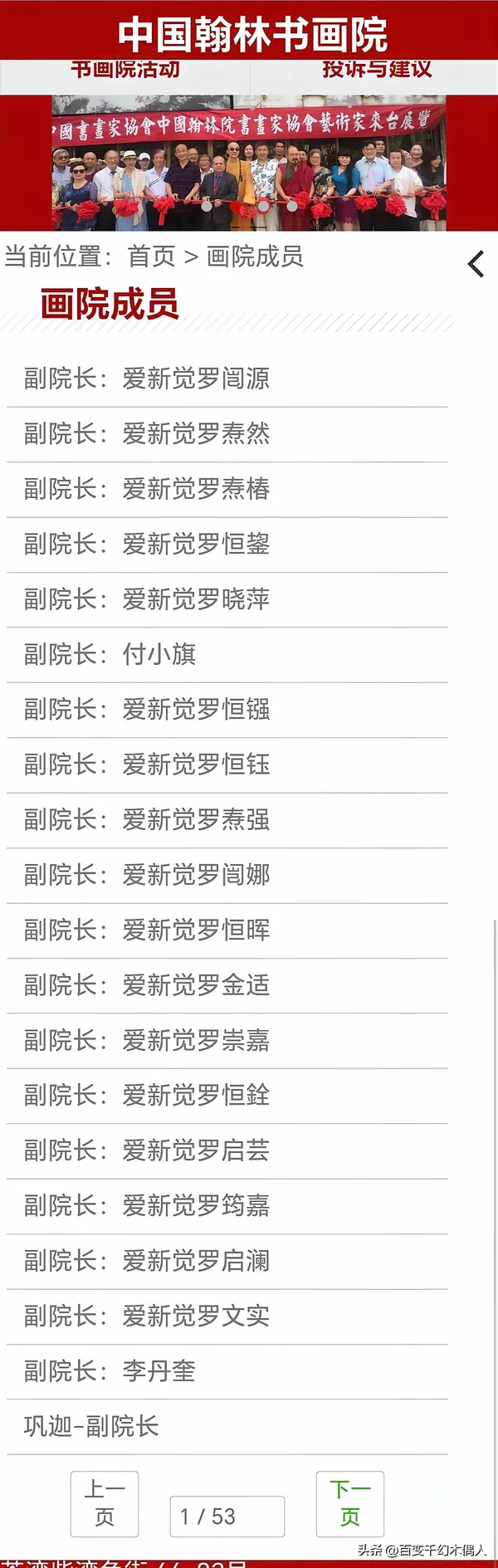Select the entry for 付小旗
The height and width of the screenshot is (1568, 498).
pos(227,655)
